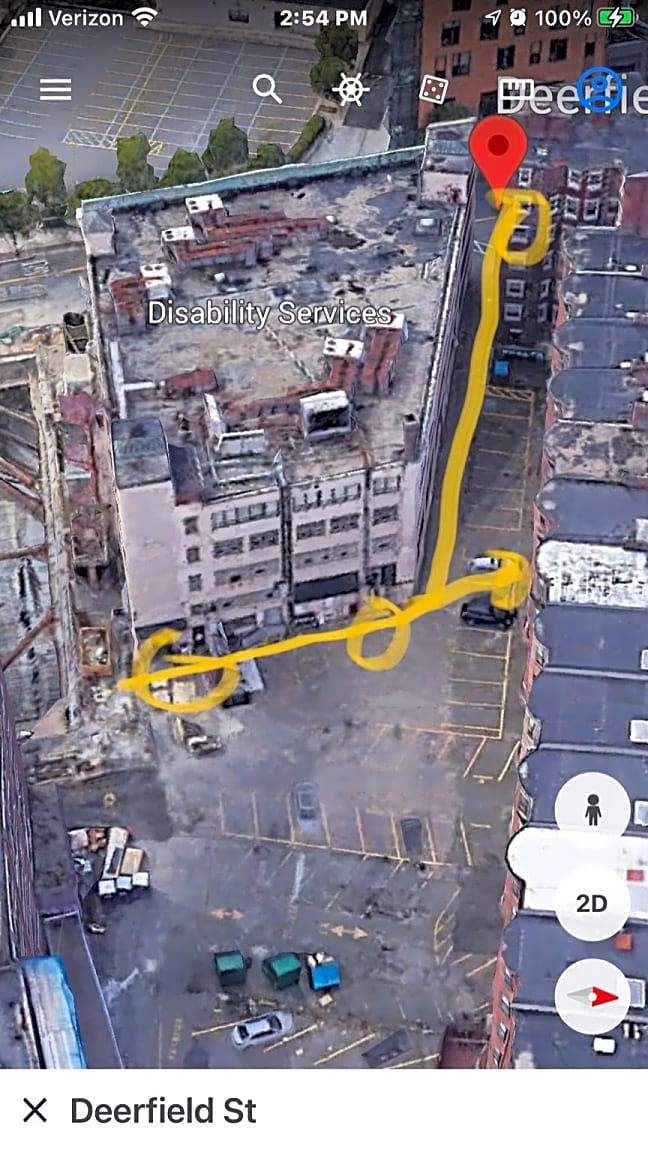This screenshot has width=648, height=1152.
Task: Open Voyager ship wheel icon
Action: 350,89
